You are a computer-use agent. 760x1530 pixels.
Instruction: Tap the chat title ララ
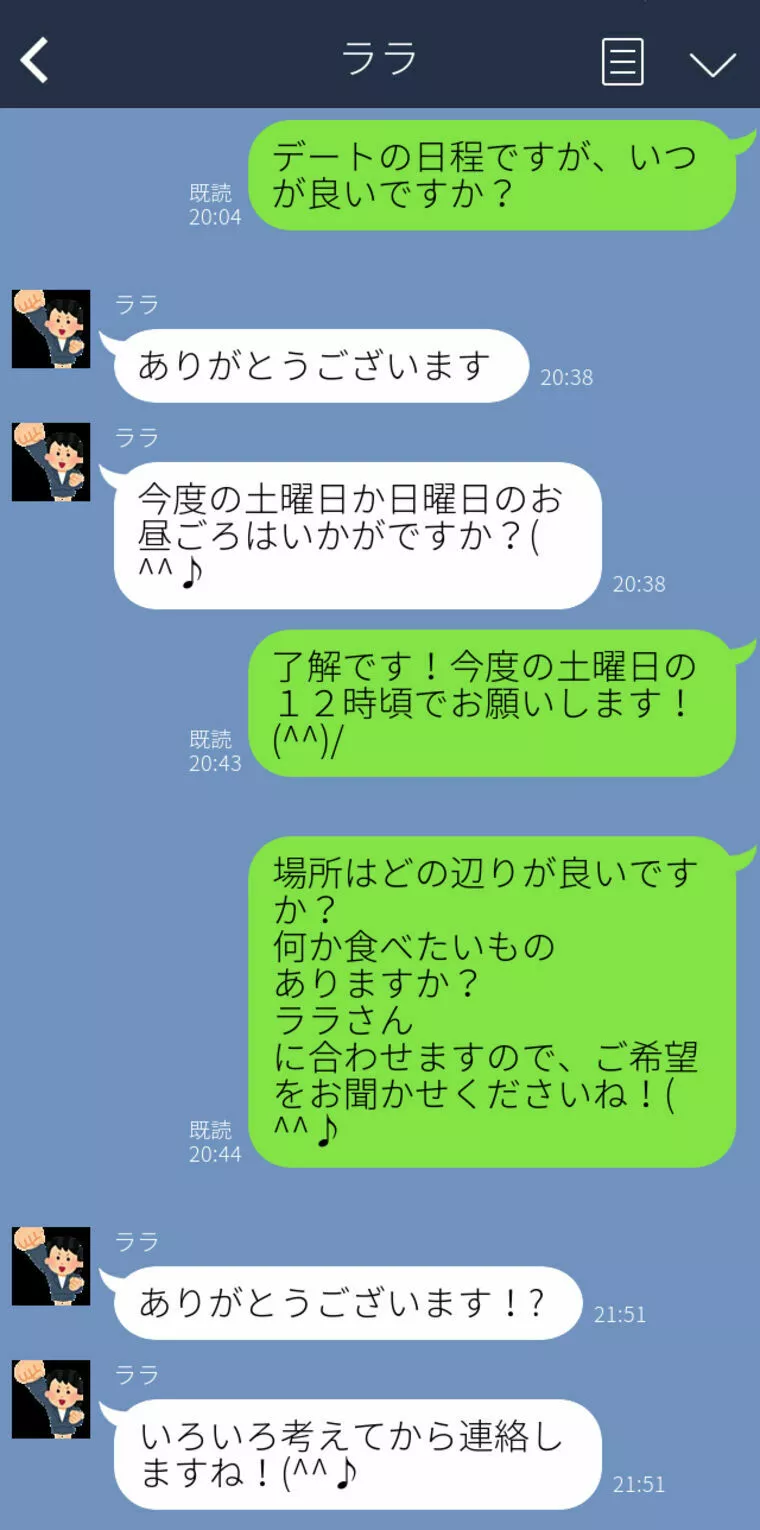[380, 60]
